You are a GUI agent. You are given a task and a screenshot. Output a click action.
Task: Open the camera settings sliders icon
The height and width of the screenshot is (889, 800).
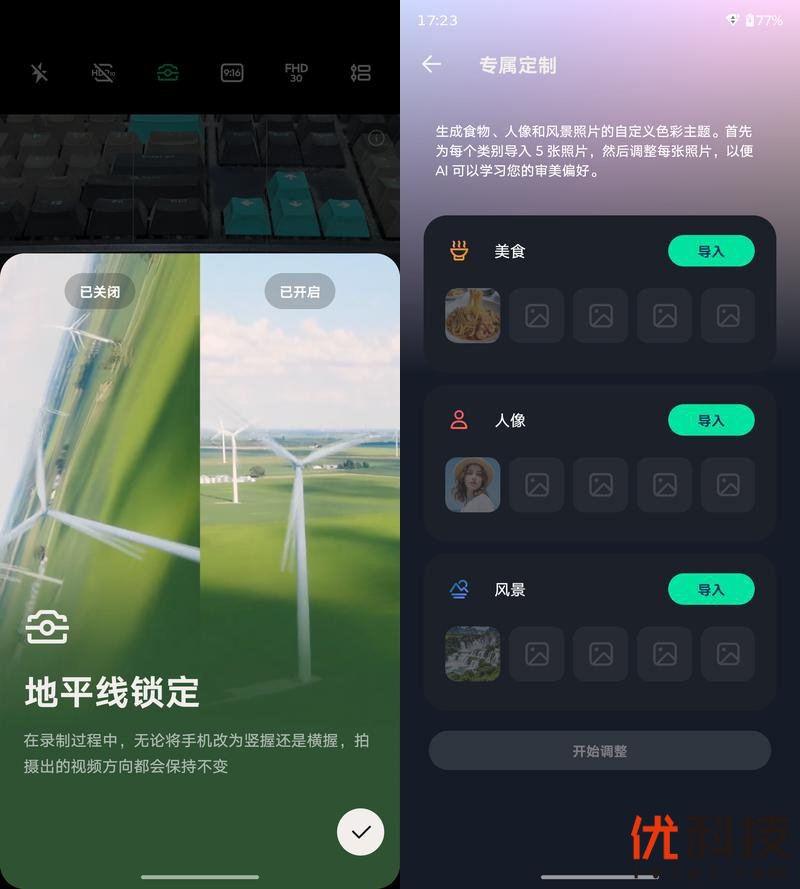click(x=360, y=73)
